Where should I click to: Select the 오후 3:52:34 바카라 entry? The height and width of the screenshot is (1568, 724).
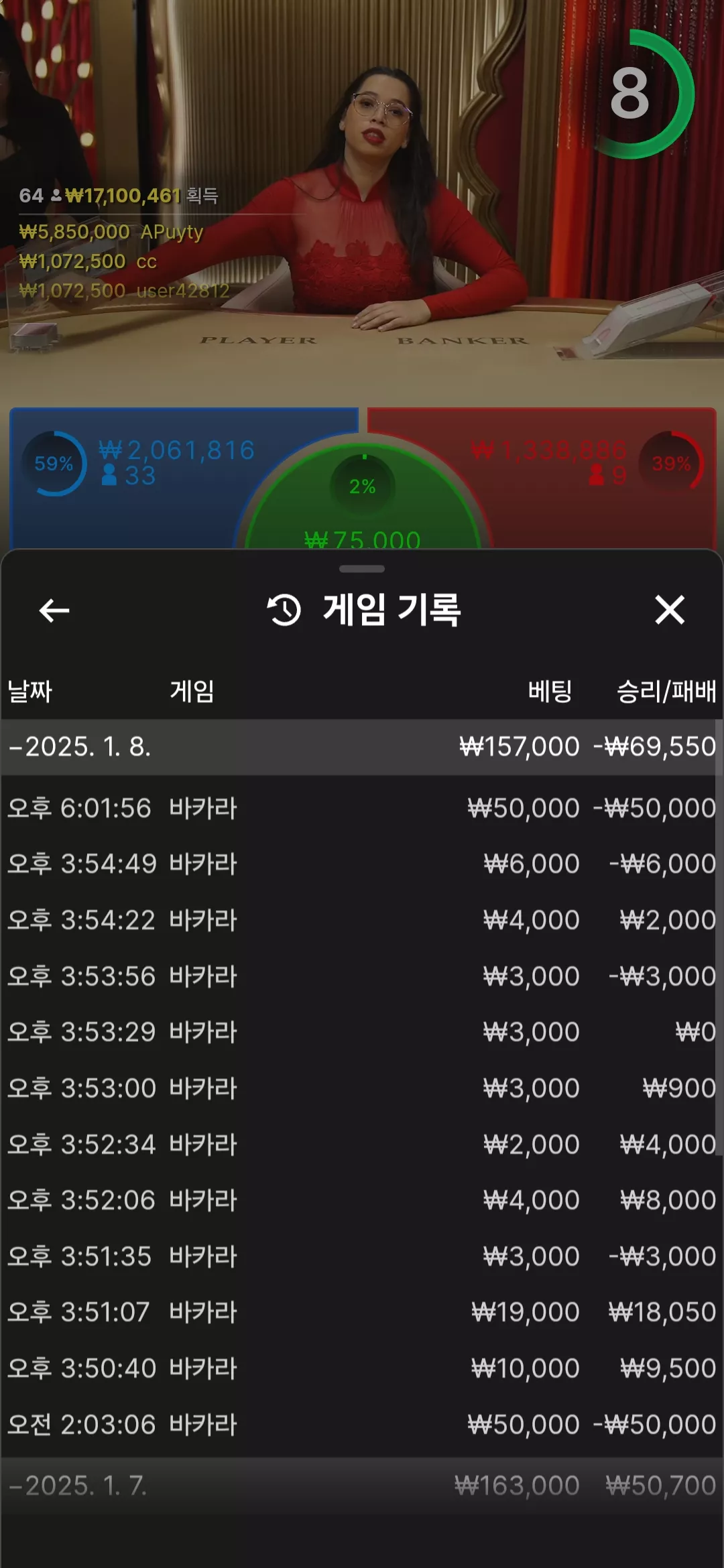pos(362,1145)
